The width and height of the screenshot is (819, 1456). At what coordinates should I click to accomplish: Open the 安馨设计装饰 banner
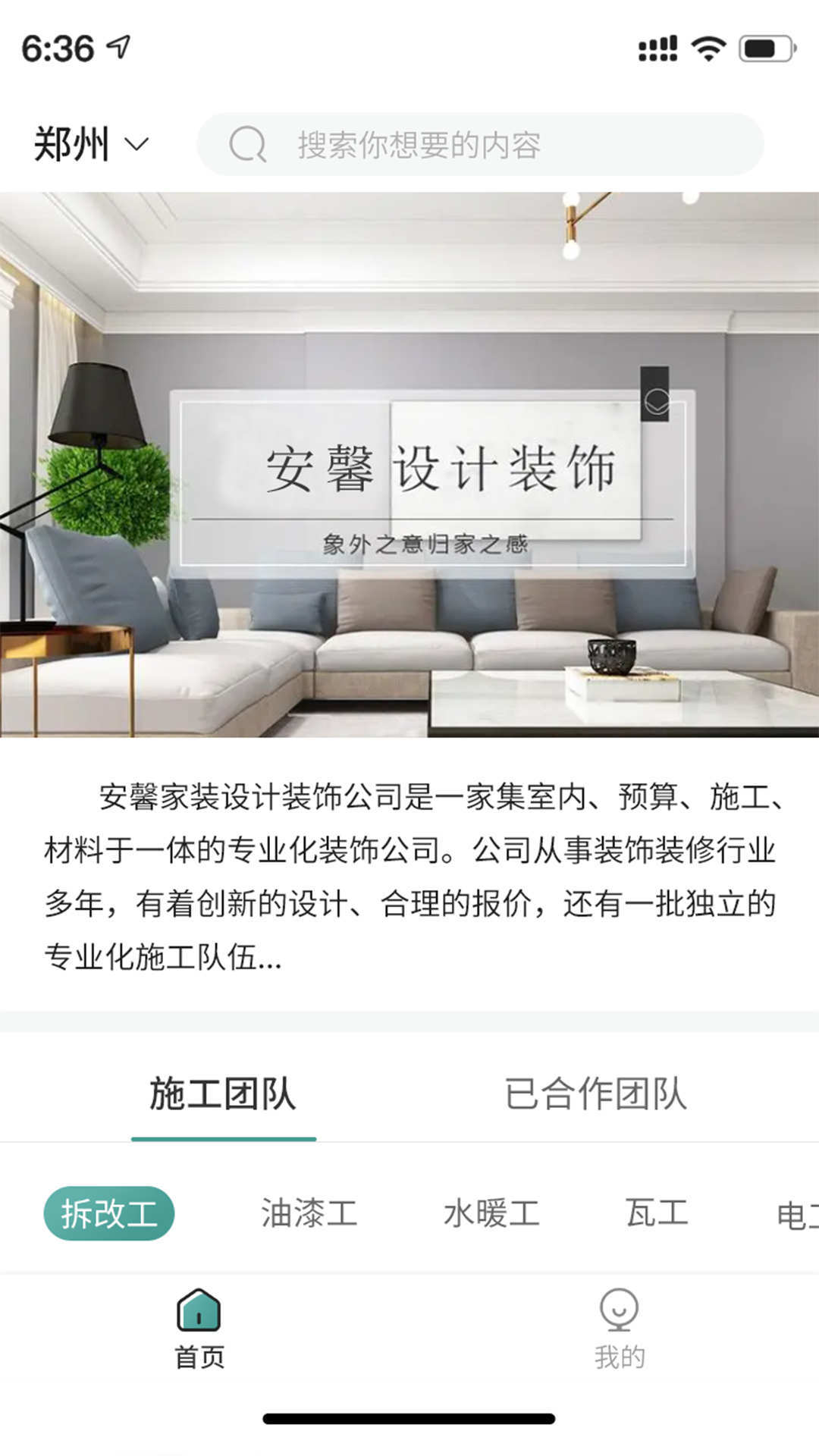pos(409,464)
